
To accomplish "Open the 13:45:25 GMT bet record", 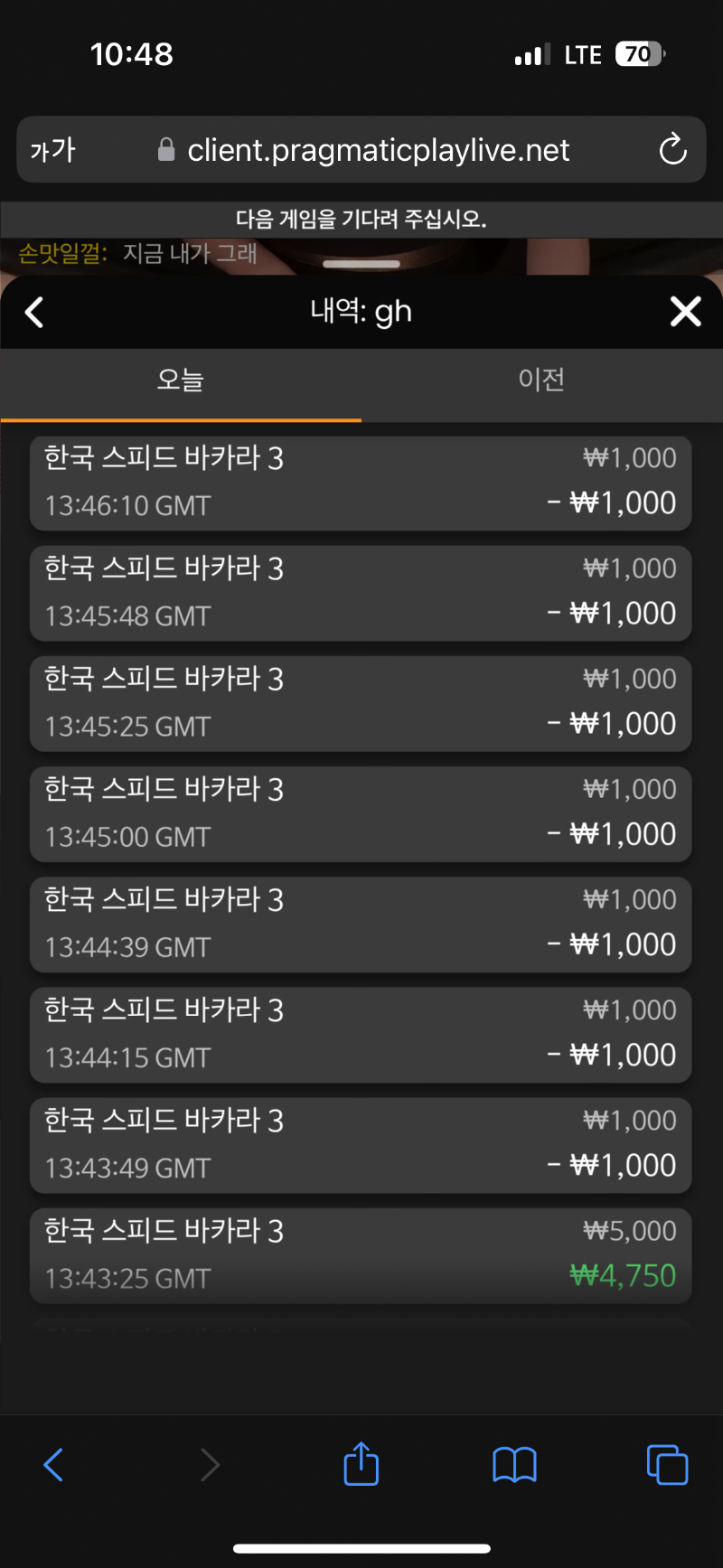I will (x=361, y=704).
